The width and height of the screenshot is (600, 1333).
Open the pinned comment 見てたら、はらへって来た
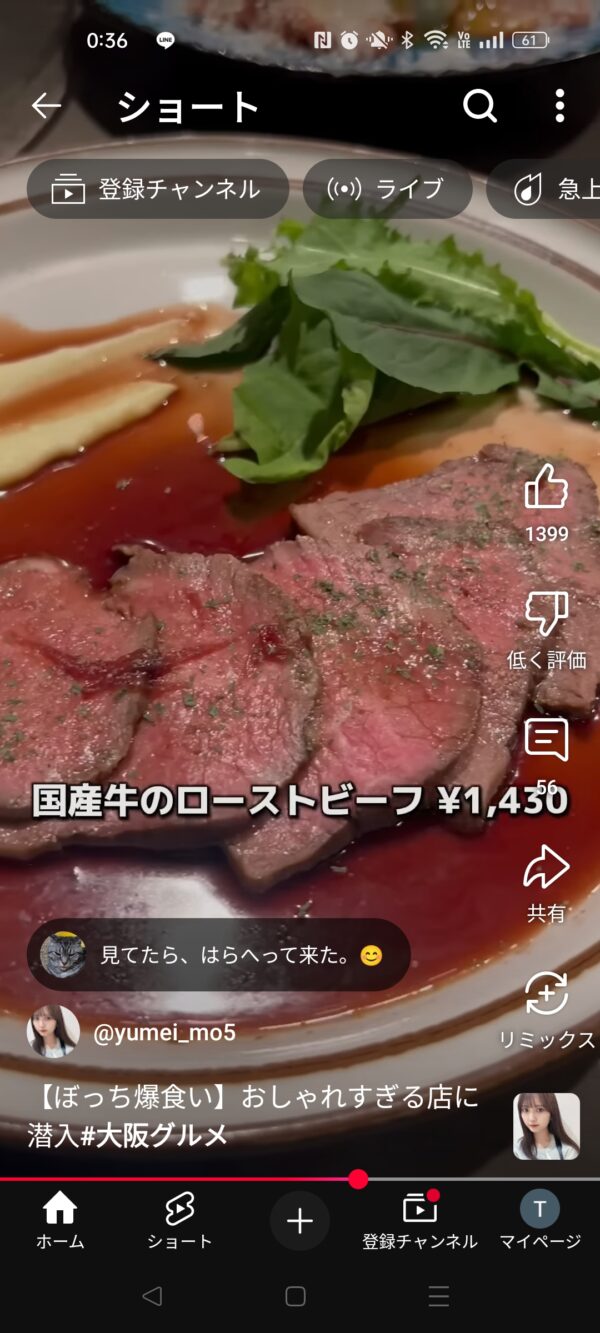pos(218,955)
